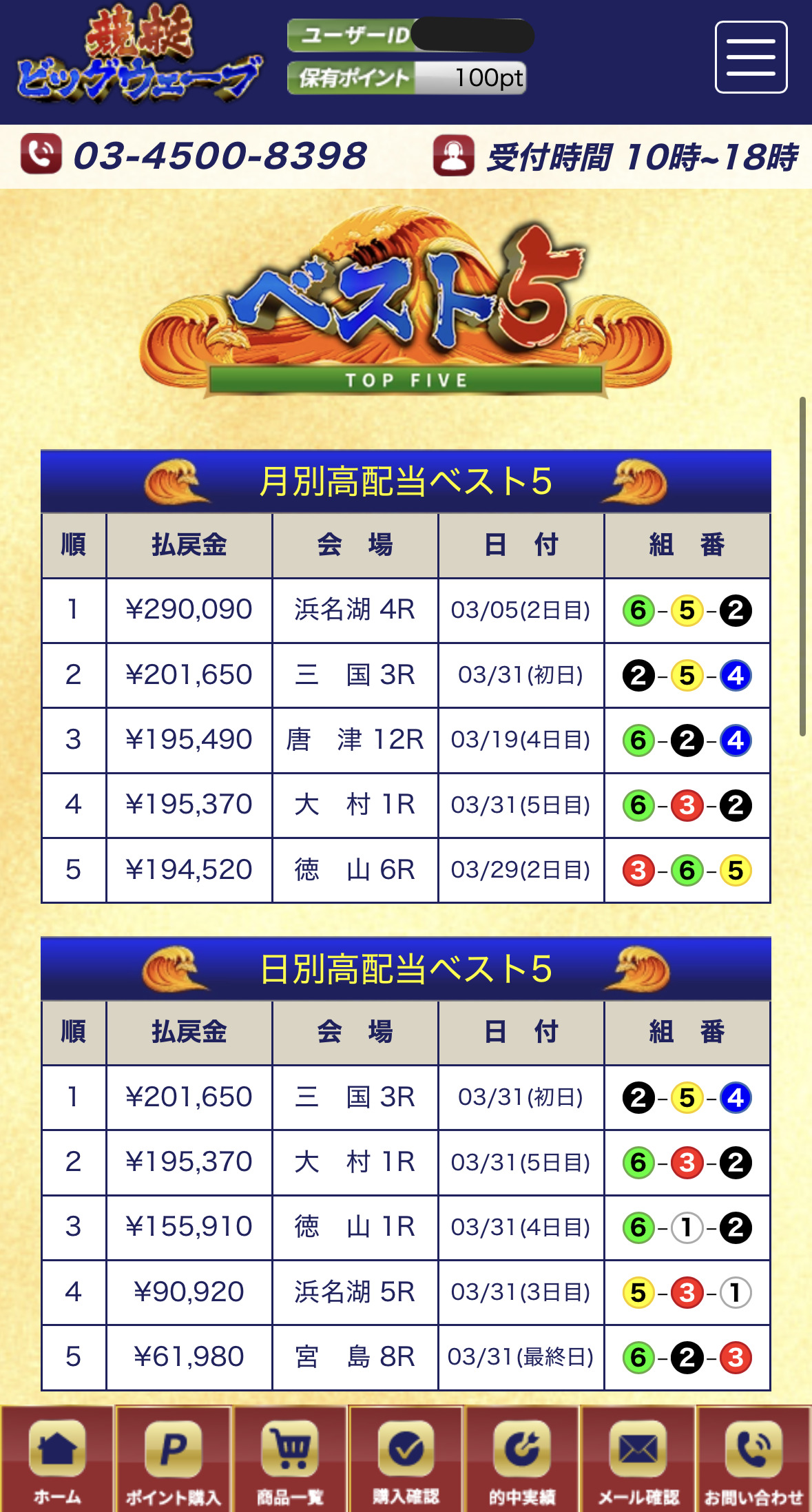This screenshot has width=812, height=1512.
Task: Switch to 商品一覧 tab
Action: (290, 1460)
